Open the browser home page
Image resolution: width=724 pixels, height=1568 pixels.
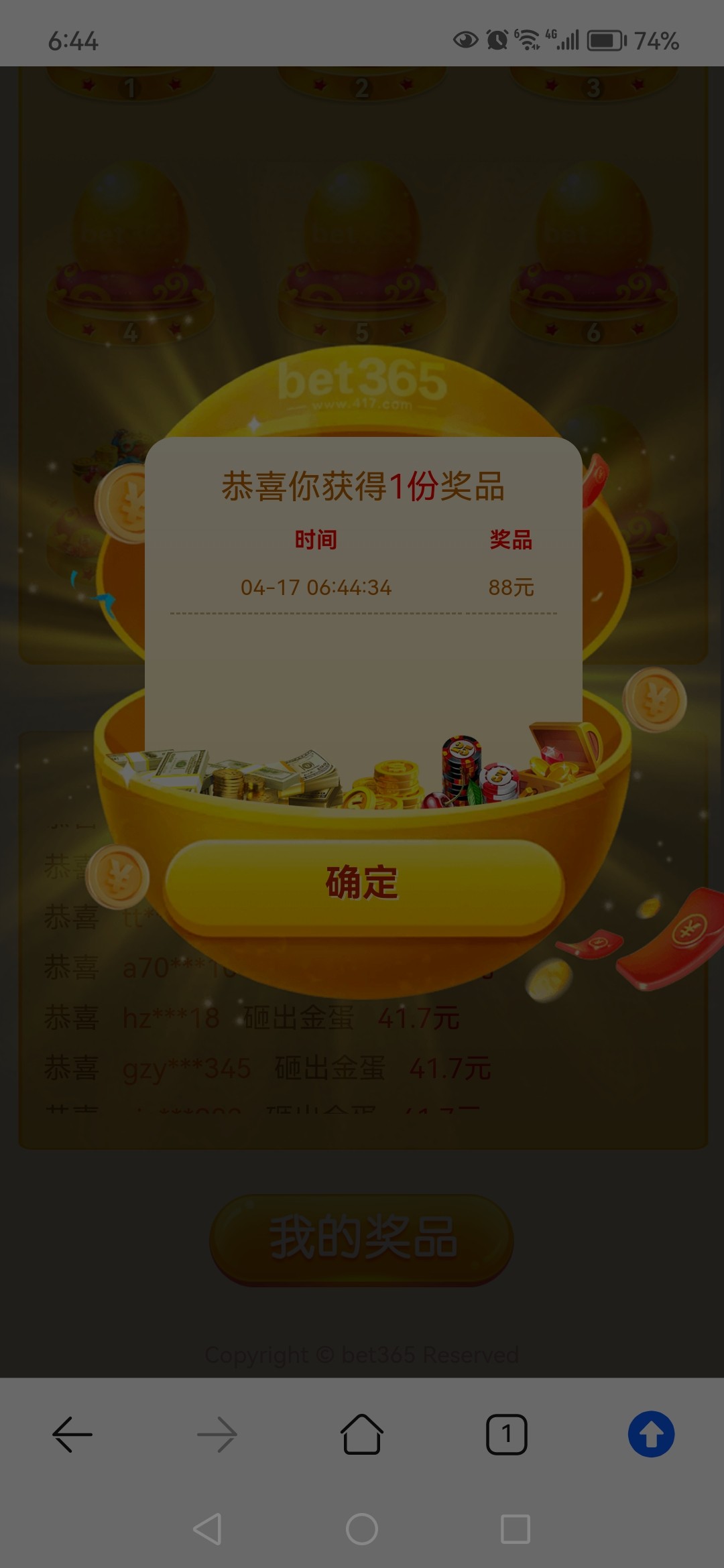(x=362, y=1434)
